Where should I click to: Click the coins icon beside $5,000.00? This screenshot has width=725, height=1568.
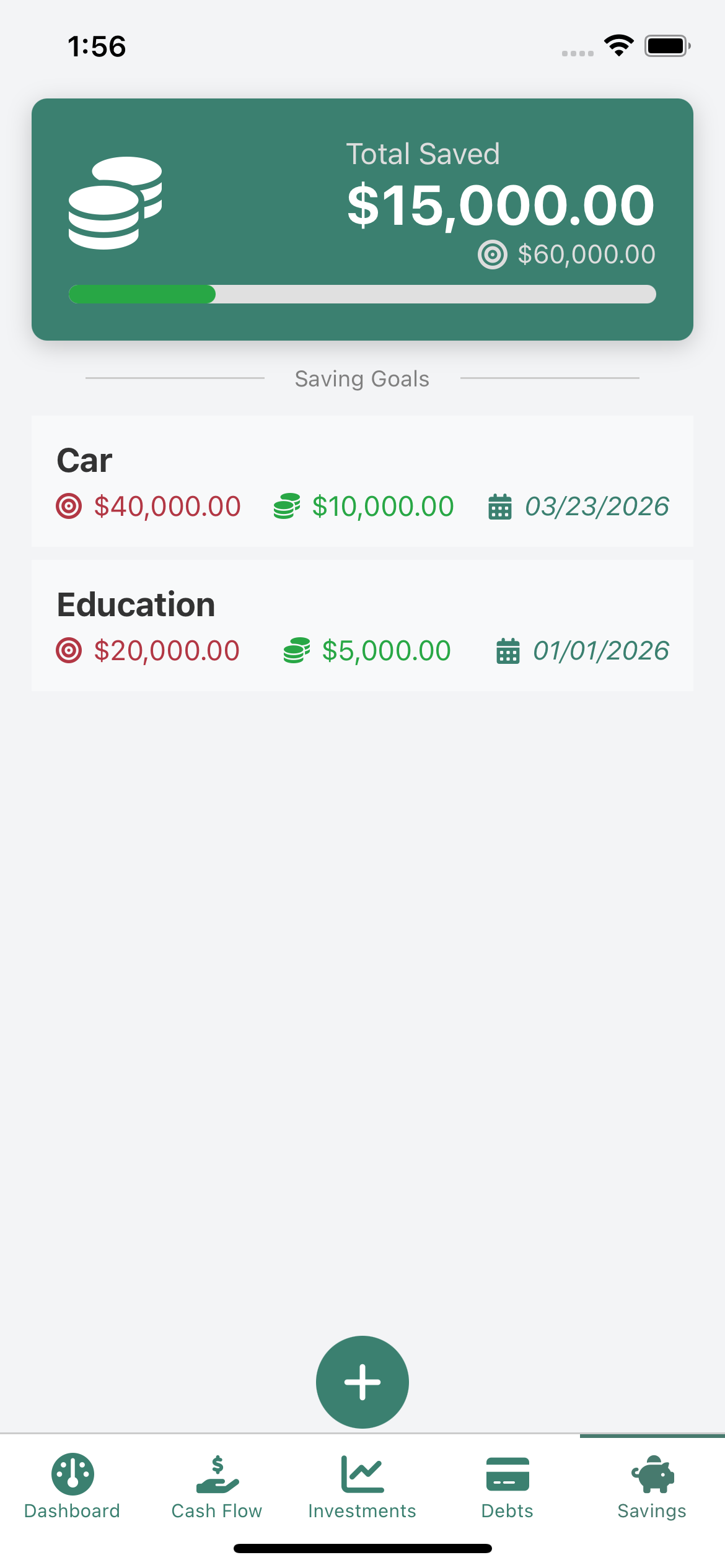[296, 651]
